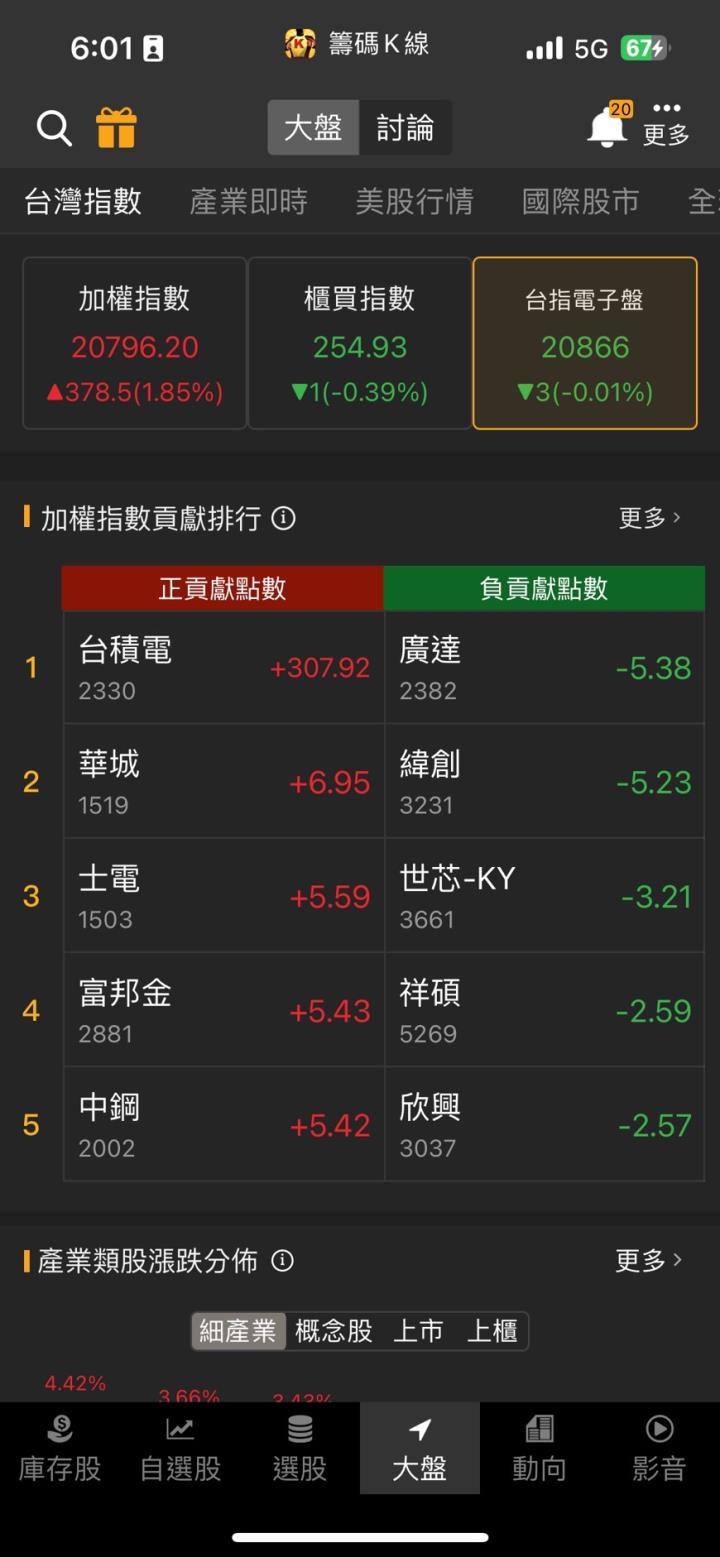Go to the 國際股市 tab

580,202
